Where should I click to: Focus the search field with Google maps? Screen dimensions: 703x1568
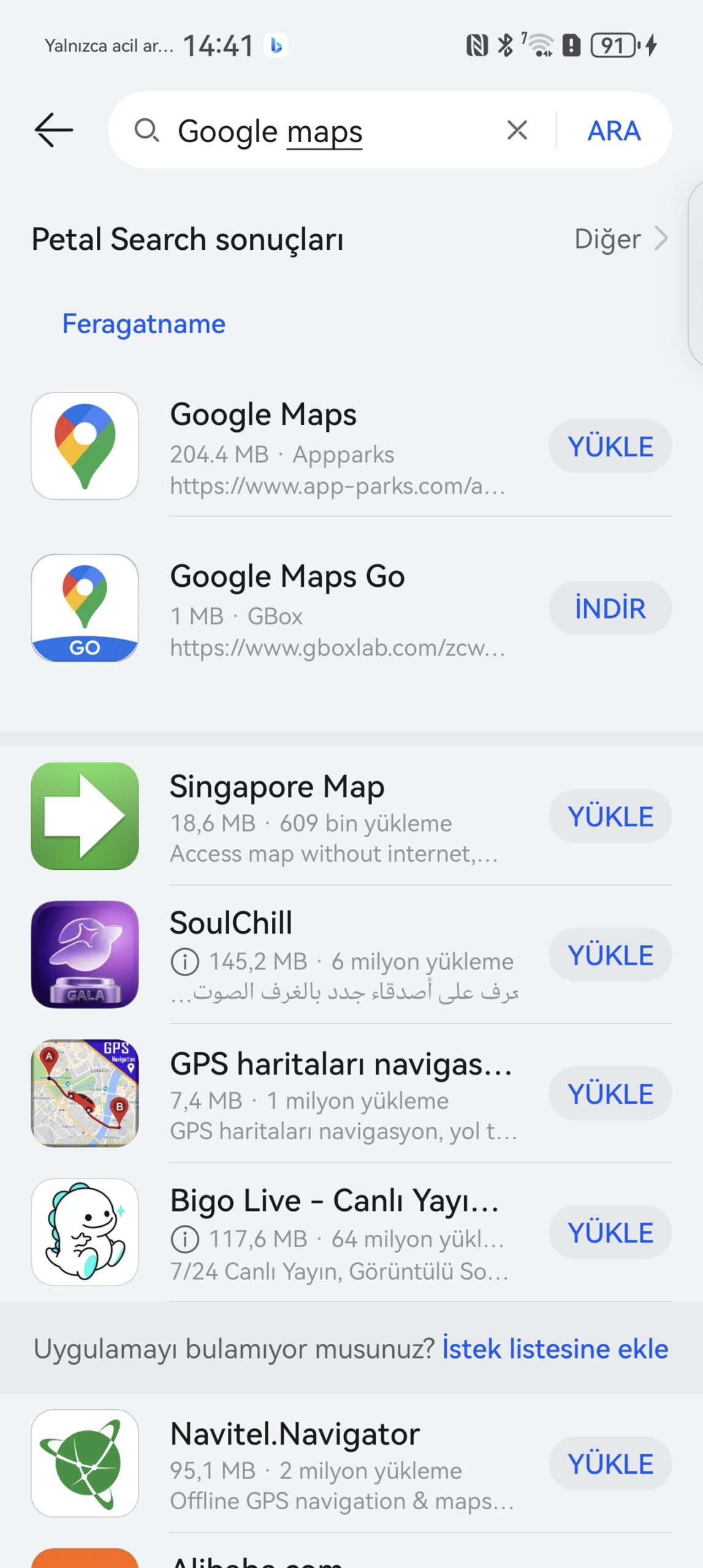coord(331,131)
